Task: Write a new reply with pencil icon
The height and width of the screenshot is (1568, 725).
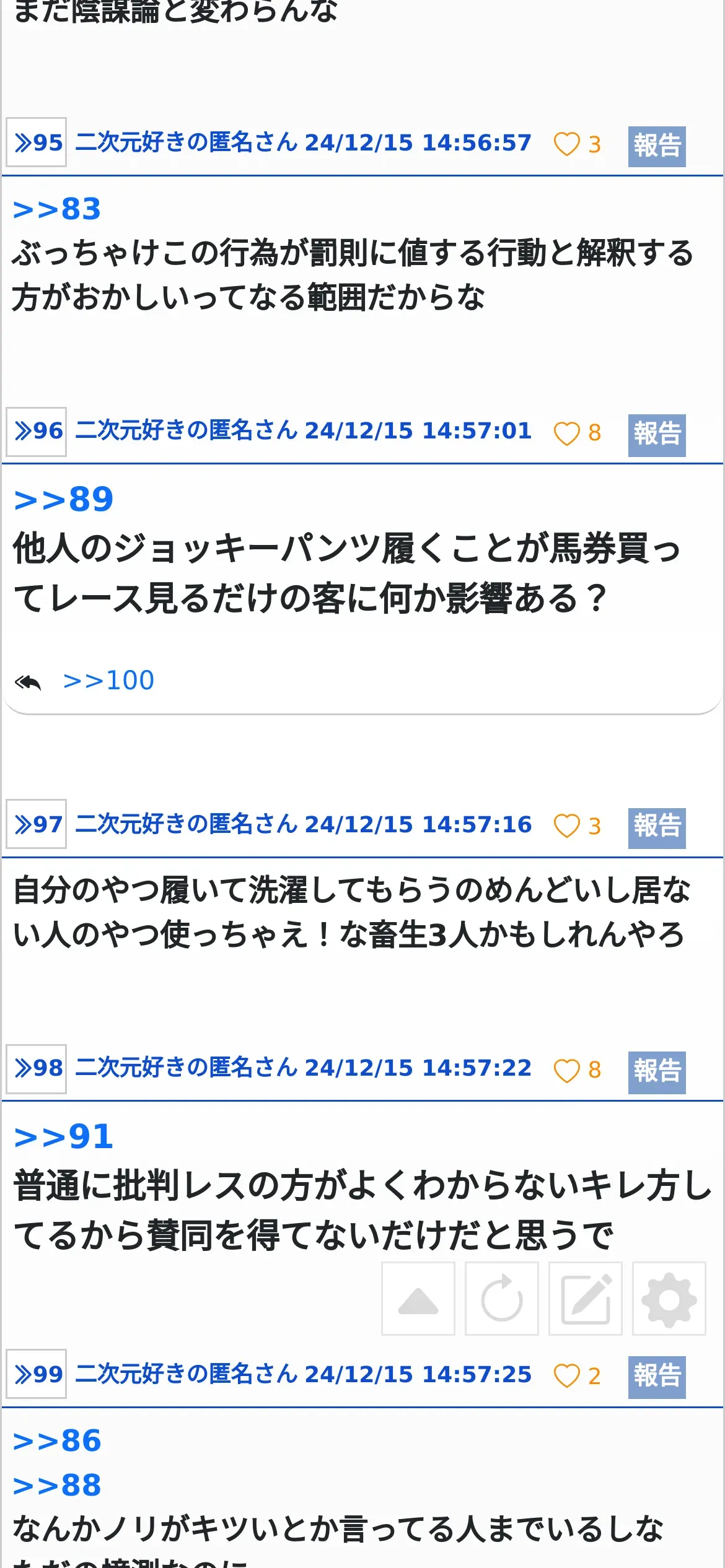Action: point(586,1299)
